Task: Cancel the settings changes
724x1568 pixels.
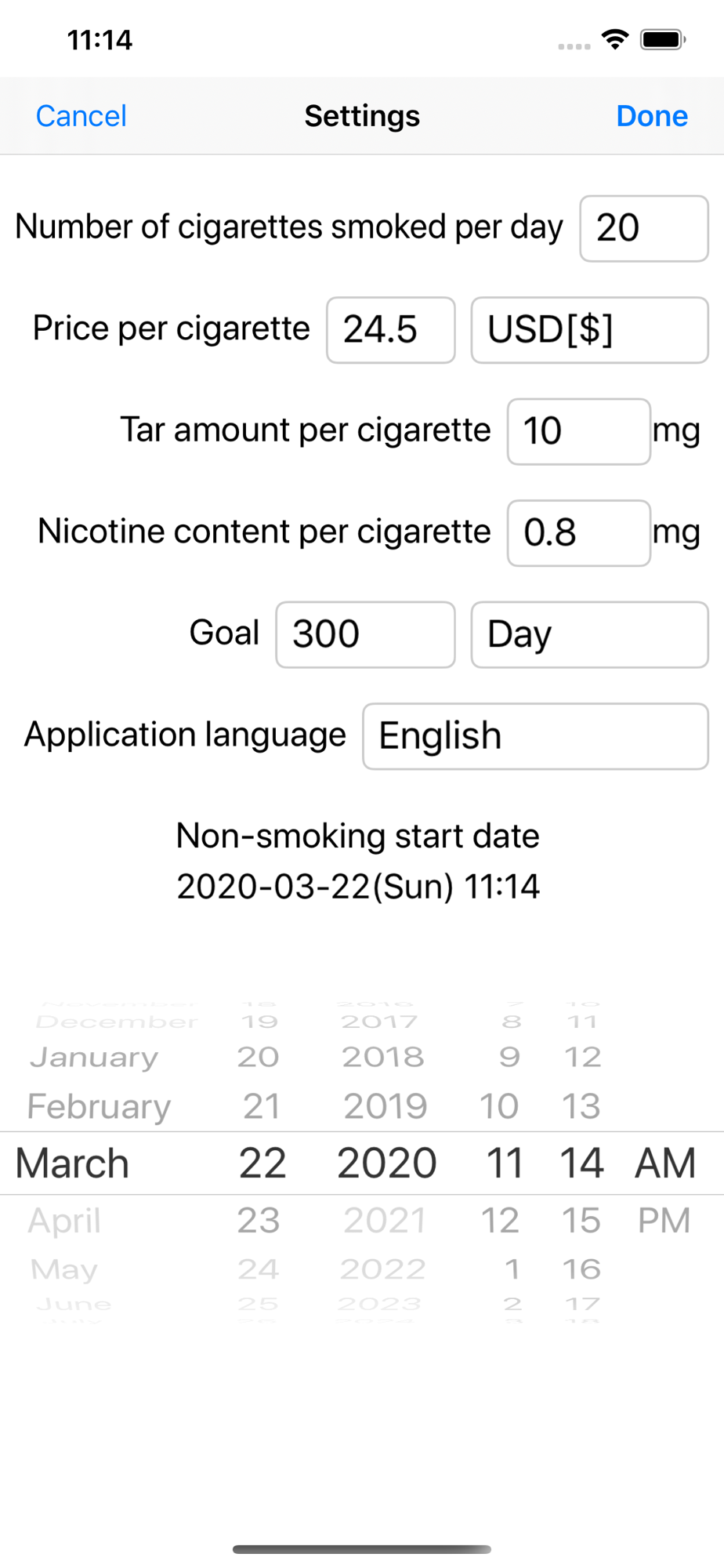Action: 81,116
